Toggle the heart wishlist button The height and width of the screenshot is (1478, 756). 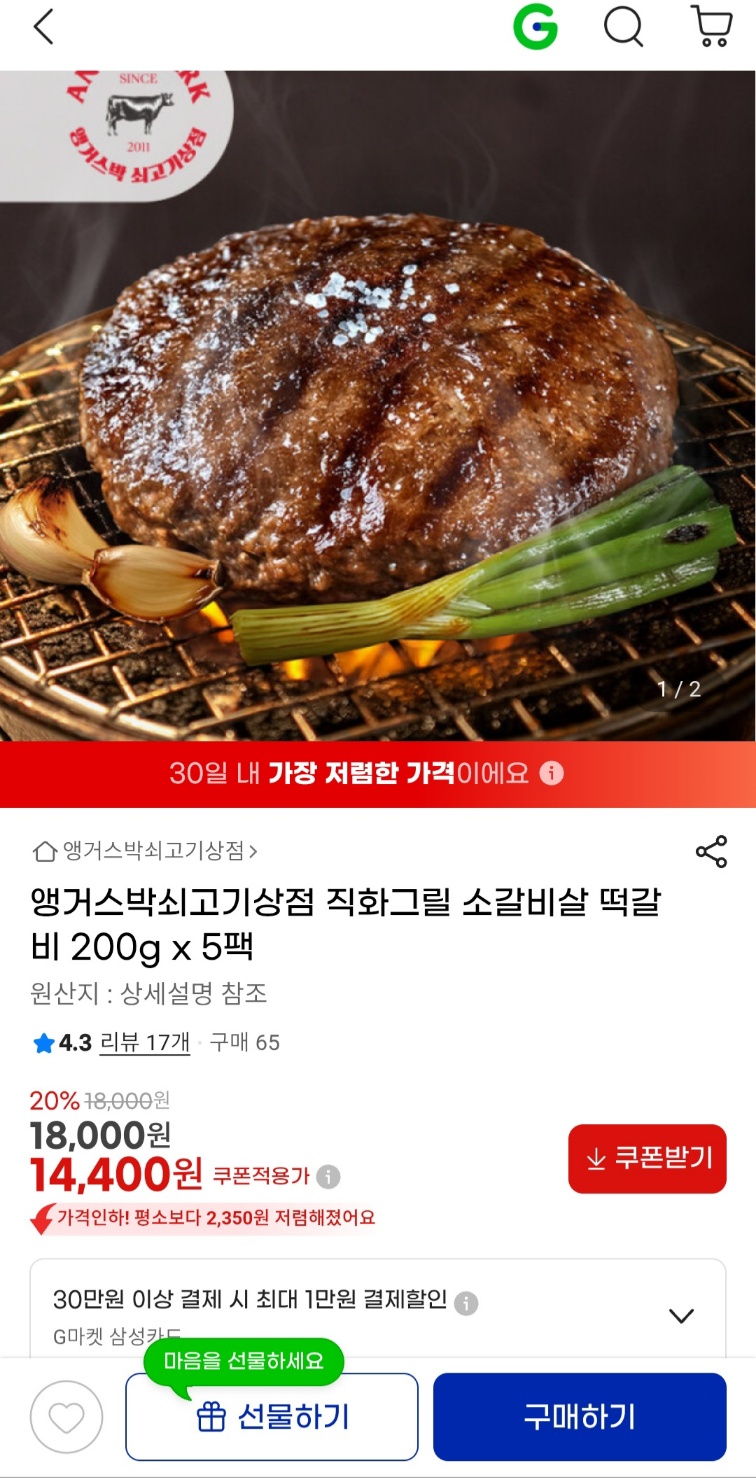pyautogui.click(x=66, y=1415)
